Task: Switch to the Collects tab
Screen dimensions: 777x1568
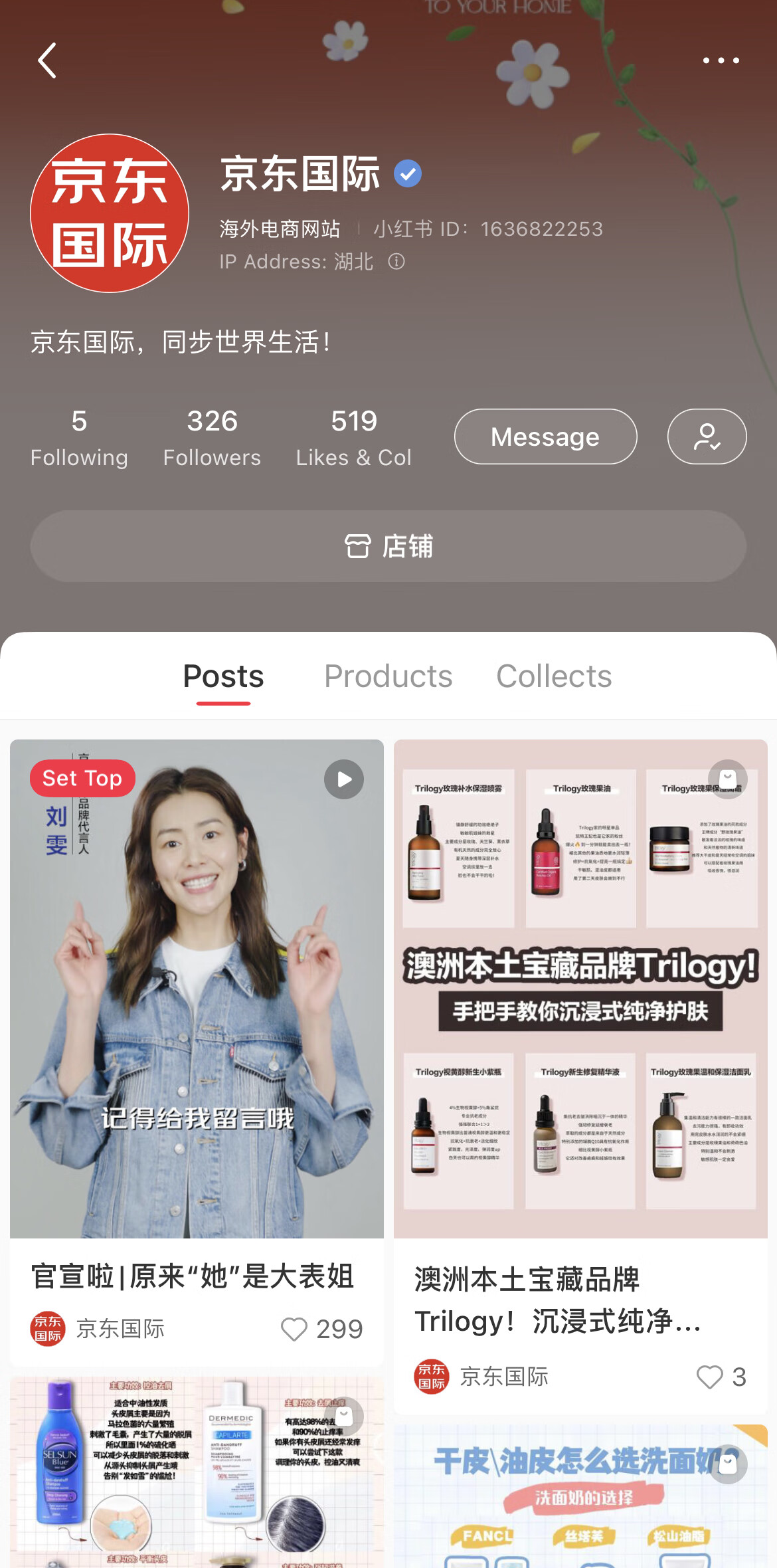Action: pyautogui.click(x=554, y=676)
